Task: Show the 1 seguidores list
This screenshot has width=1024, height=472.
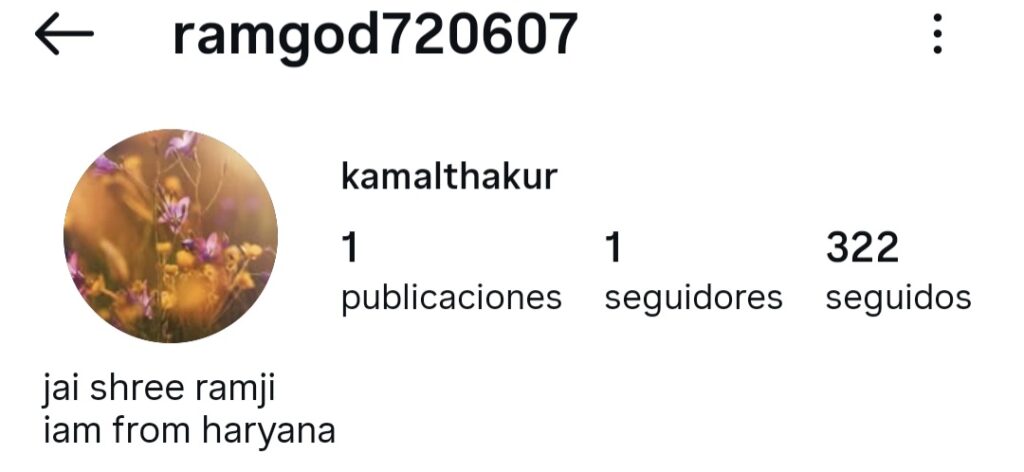Action: click(693, 272)
